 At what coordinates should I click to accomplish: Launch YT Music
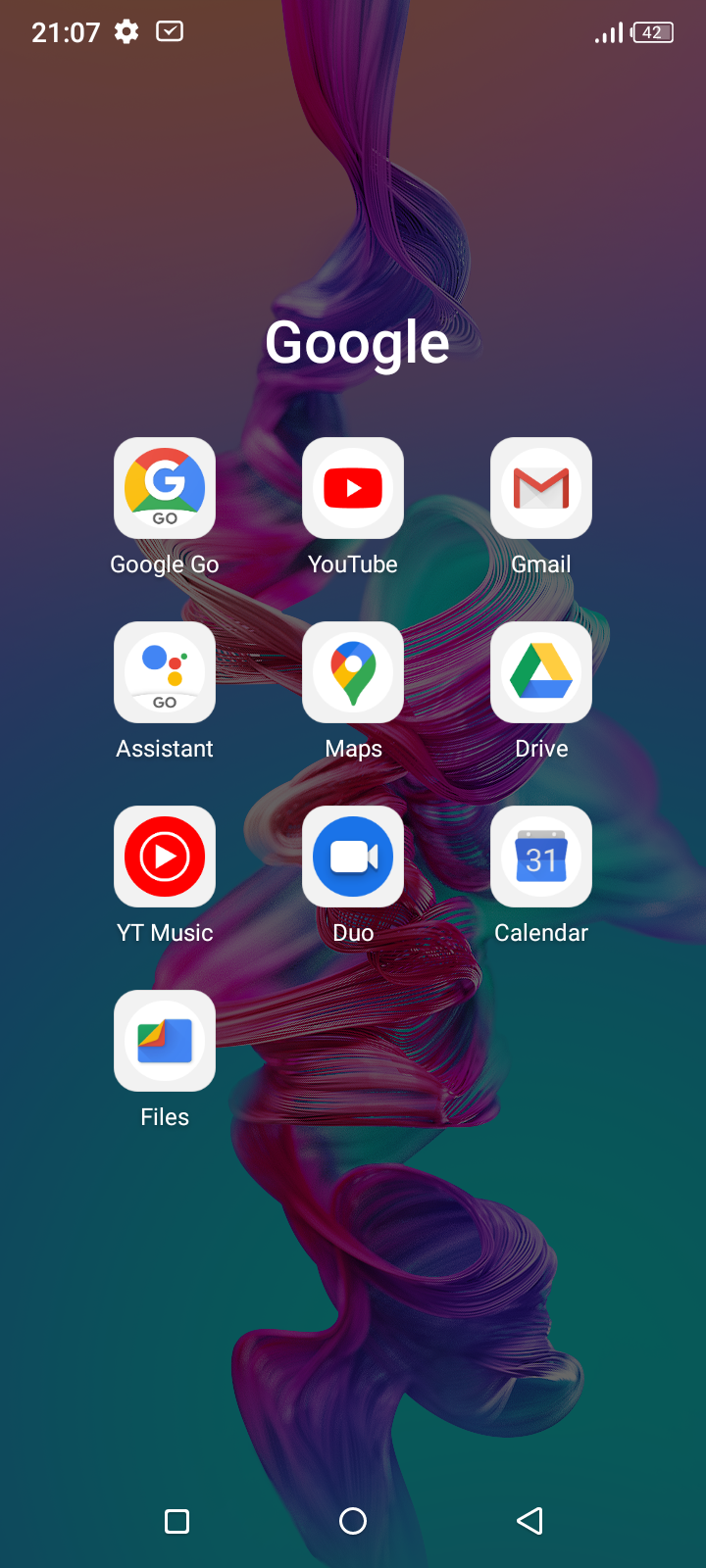[165, 857]
